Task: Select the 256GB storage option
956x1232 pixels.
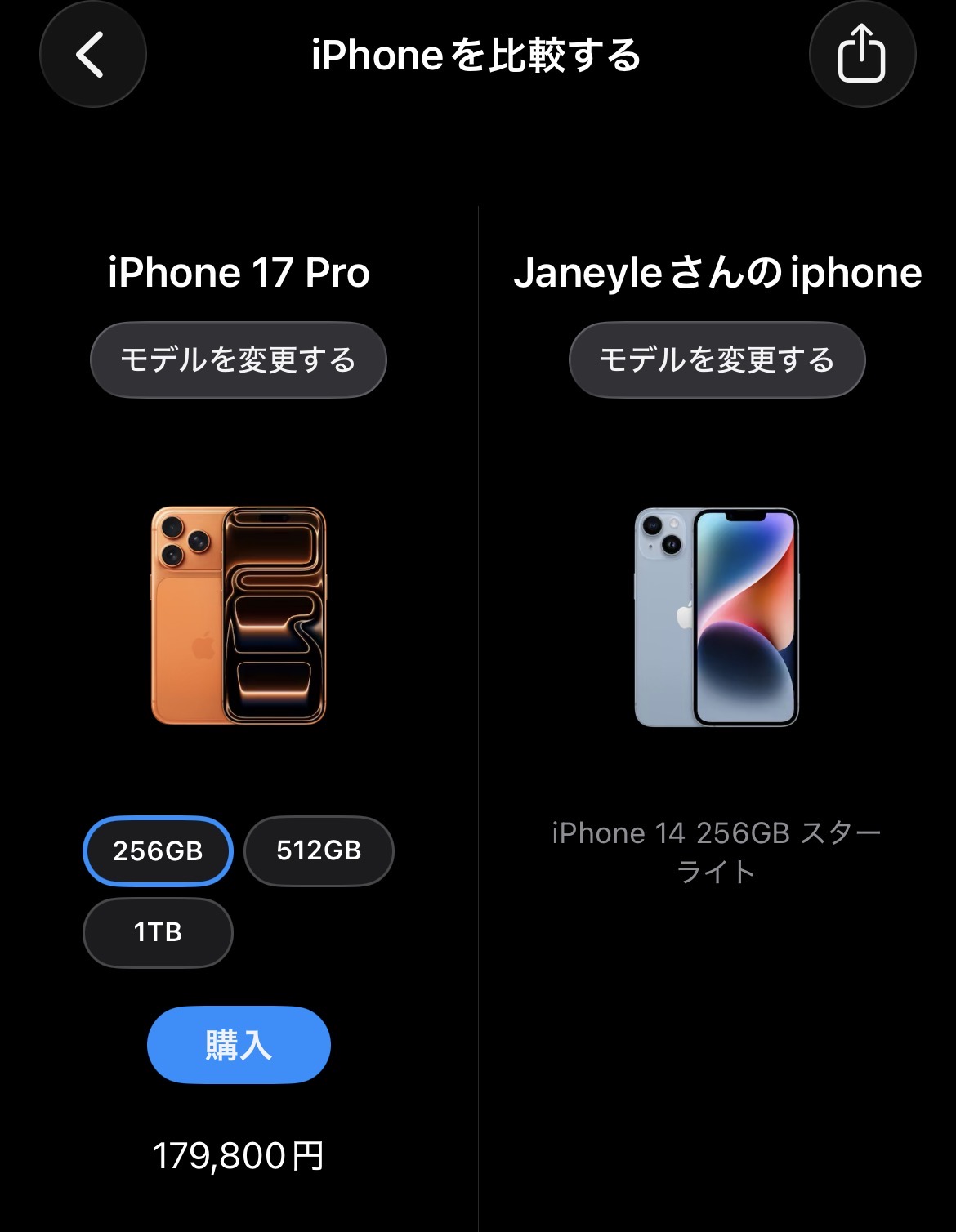Action: tap(158, 851)
